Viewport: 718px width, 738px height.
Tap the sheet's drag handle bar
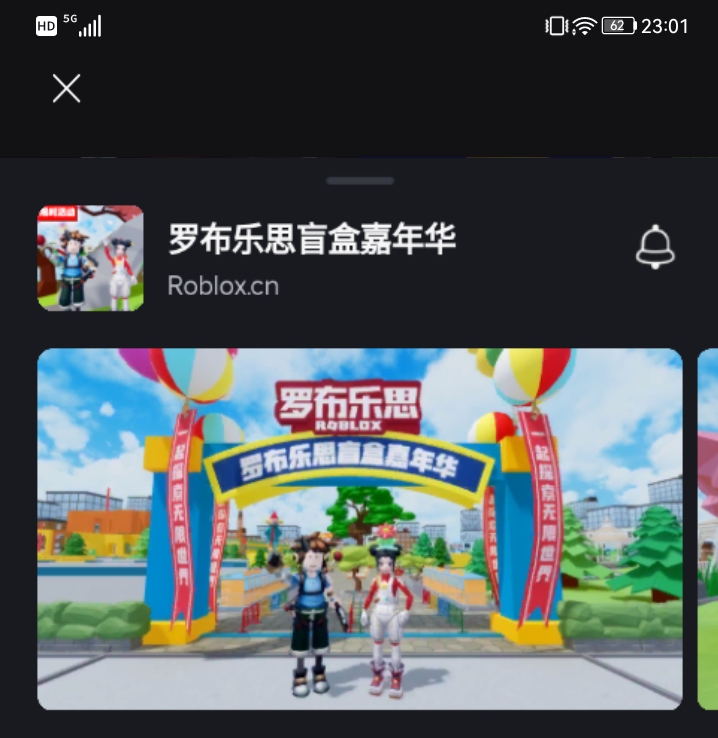[x=360, y=181]
